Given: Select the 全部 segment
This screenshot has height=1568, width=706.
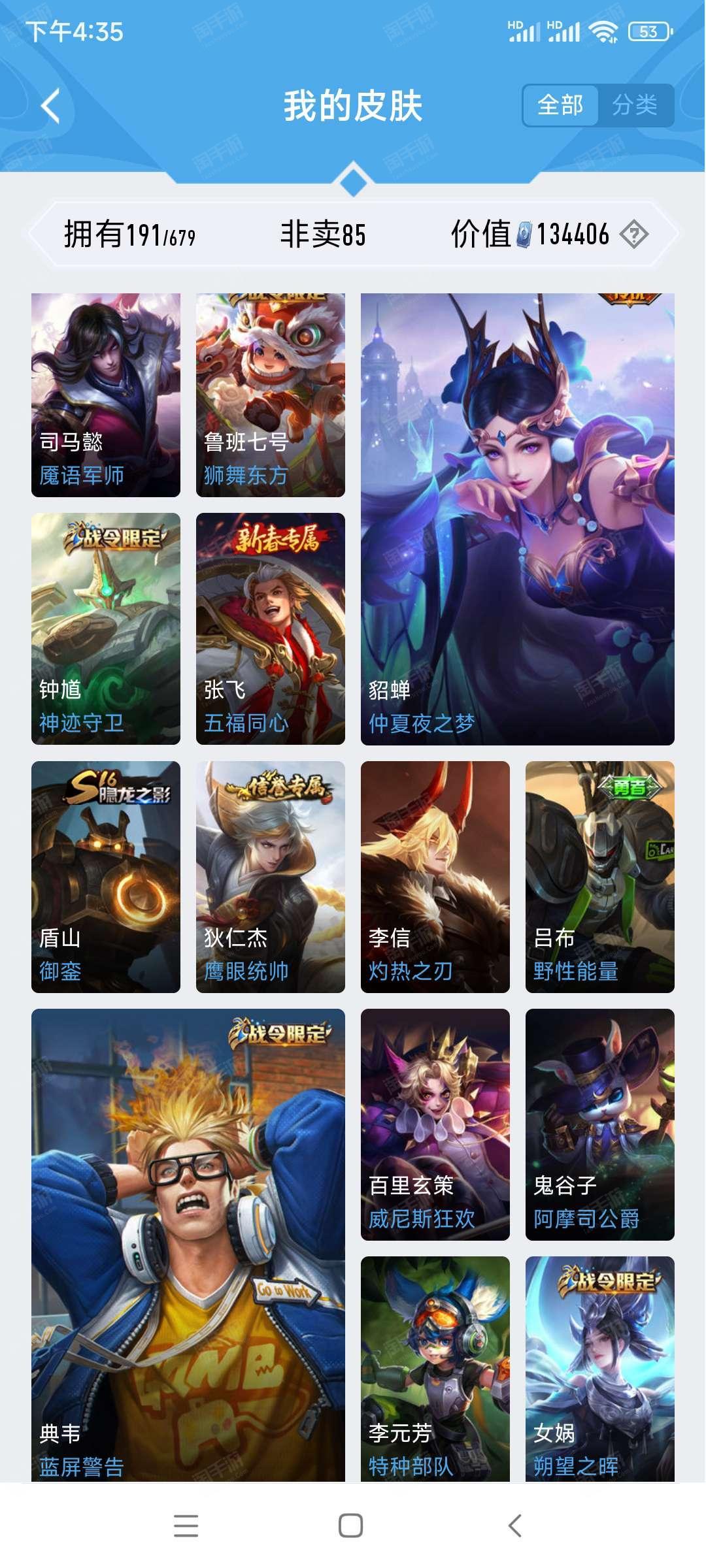Looking at the screenshot, I should tap(560, 105).
